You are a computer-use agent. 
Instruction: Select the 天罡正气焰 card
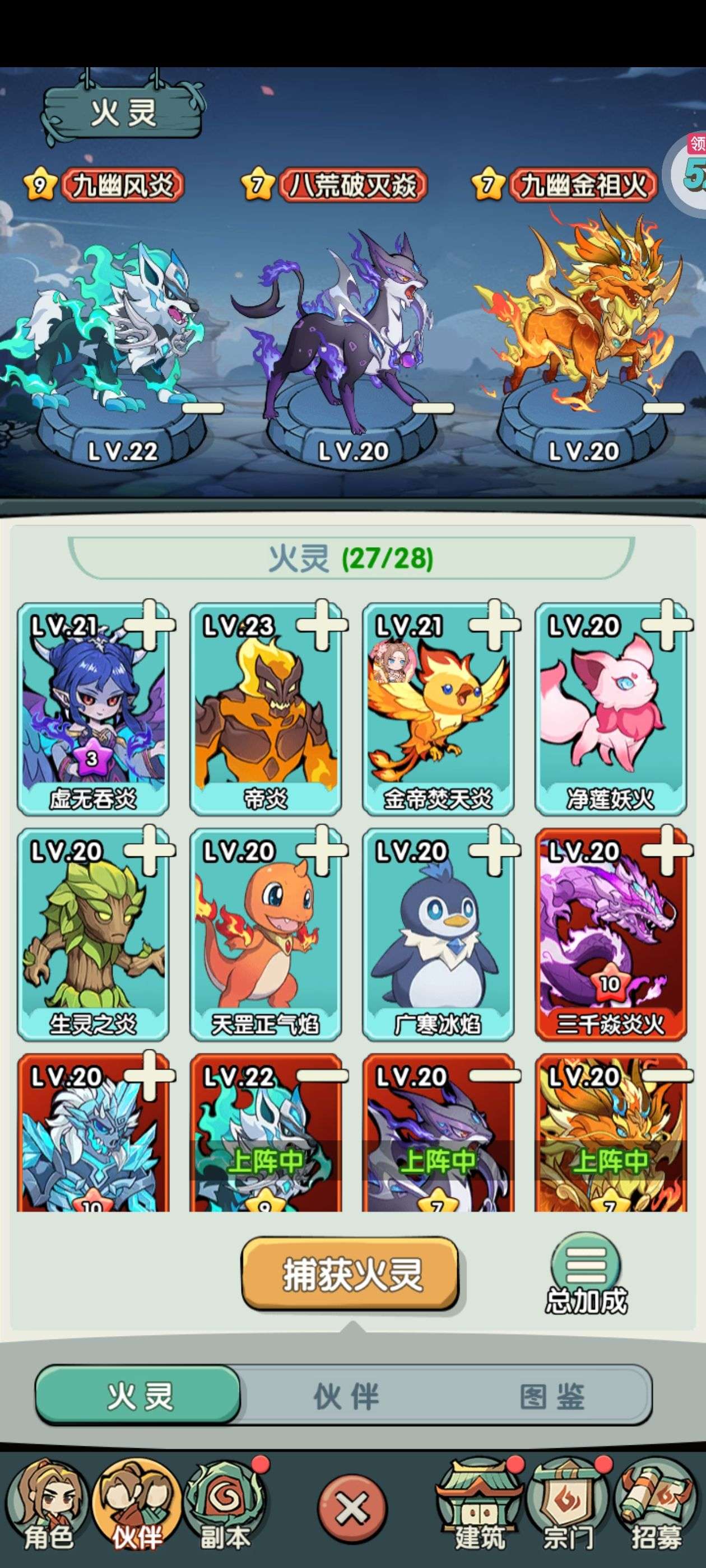click(265, 934)
